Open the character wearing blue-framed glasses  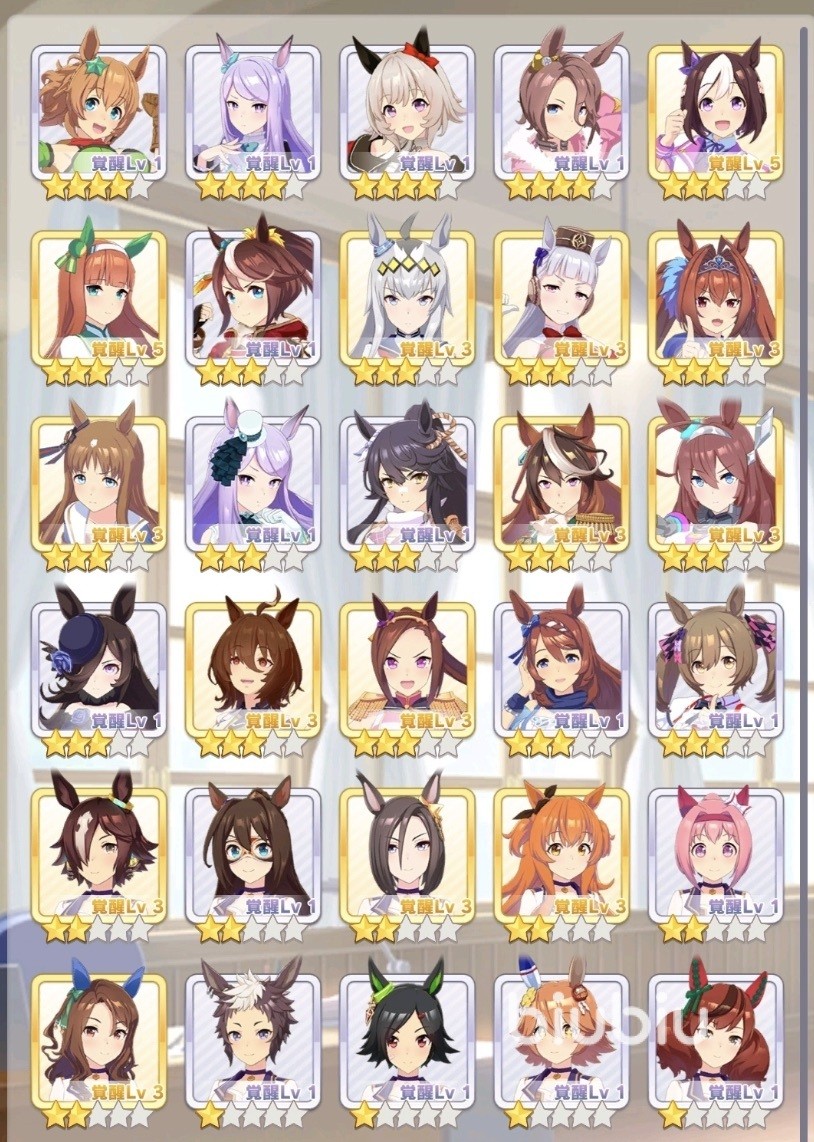click(x=253, y=855)
